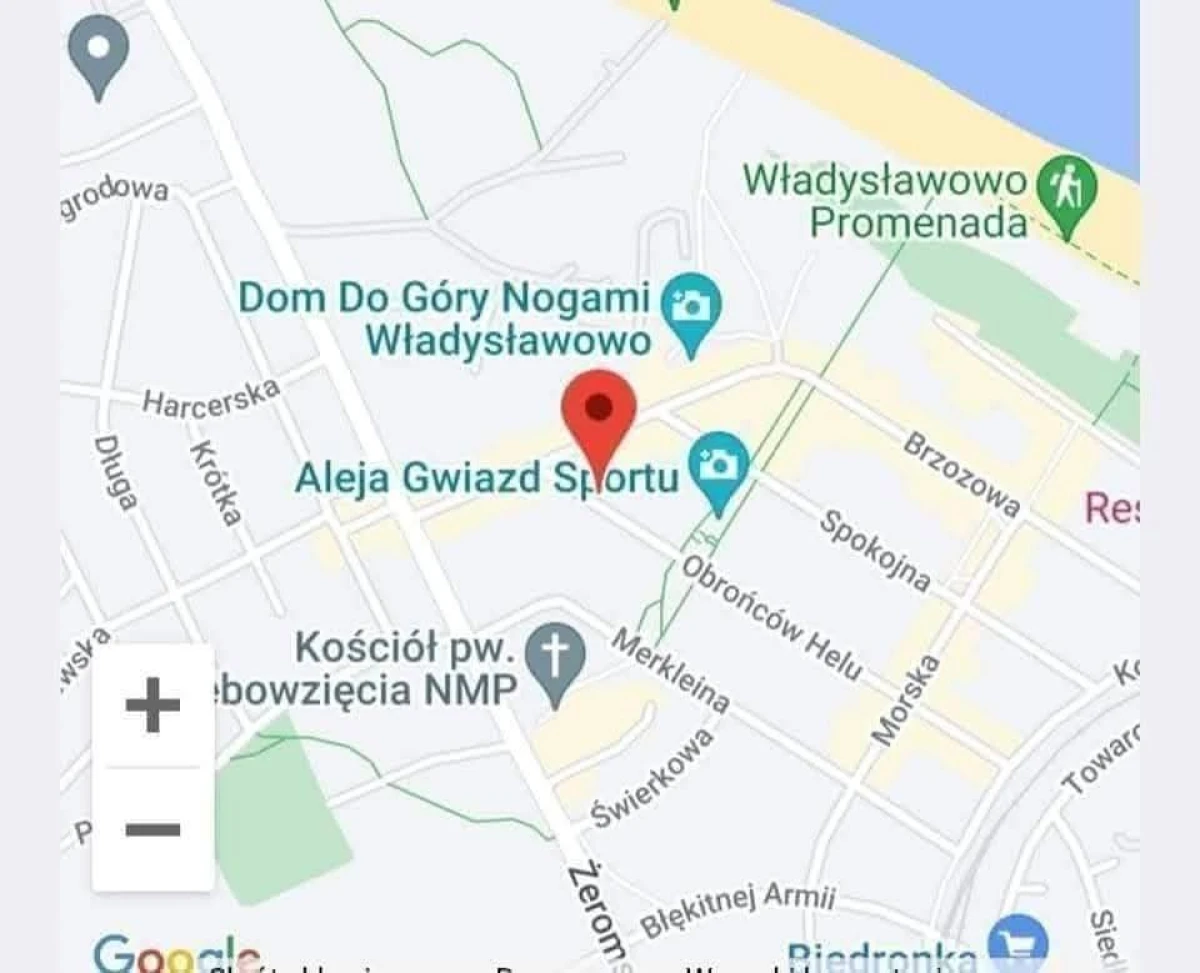1200x973 pixels.
Task: Select the Biedronka shop marker
Action: [x=1018, y=943]
